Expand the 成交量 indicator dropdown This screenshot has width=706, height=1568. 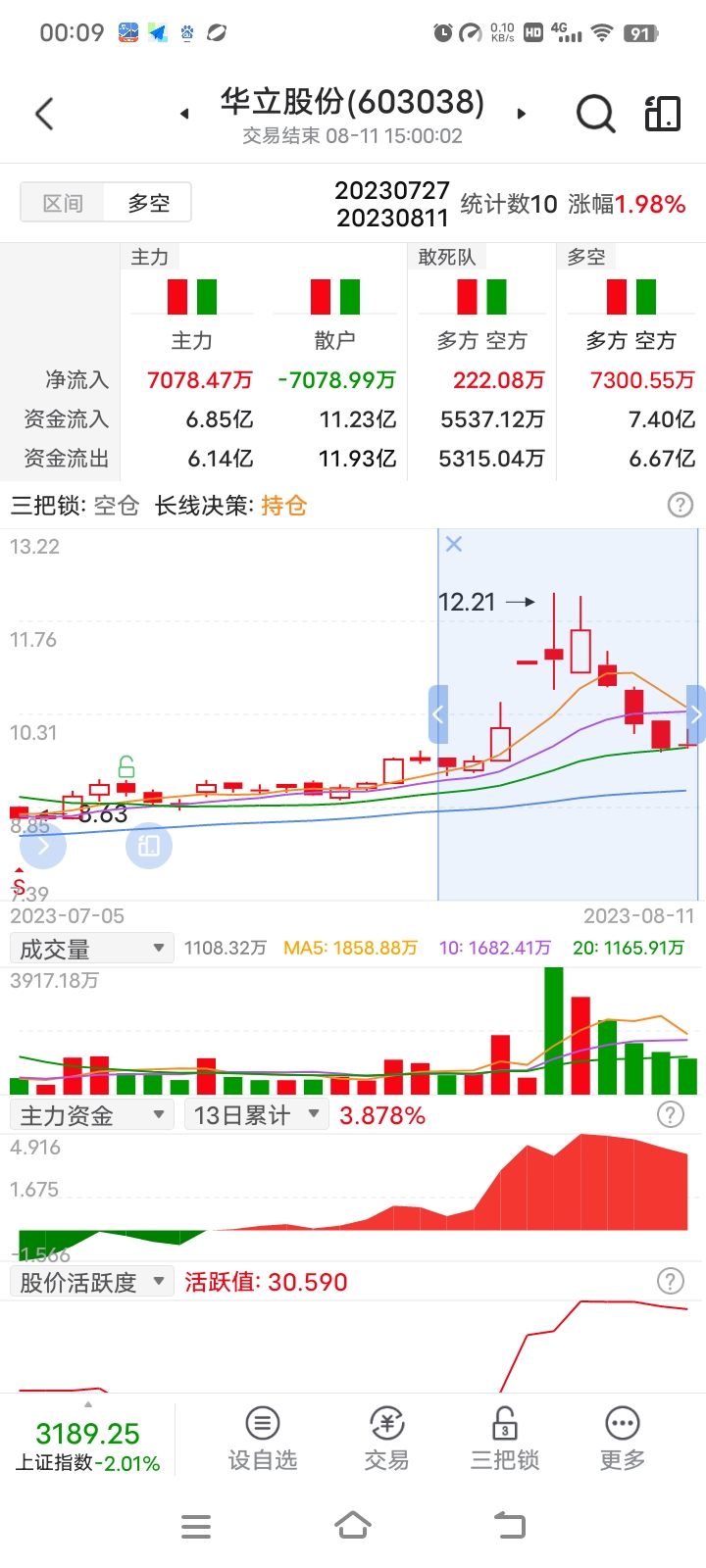click(x=91, y=948)
